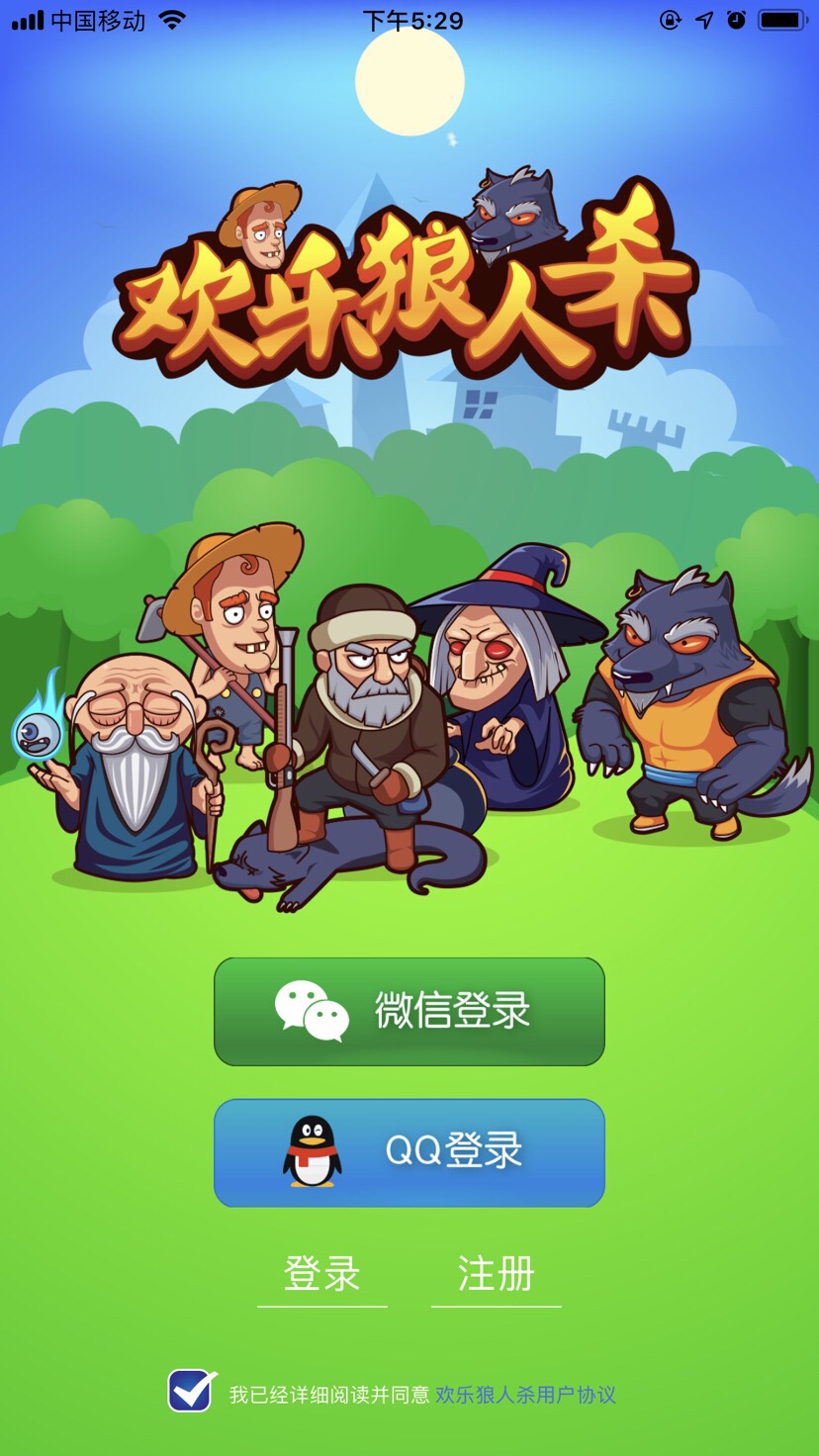Tap the 登录 account login link
This screenshot has height=1456, width=819.
click(x=321, y=1274)
